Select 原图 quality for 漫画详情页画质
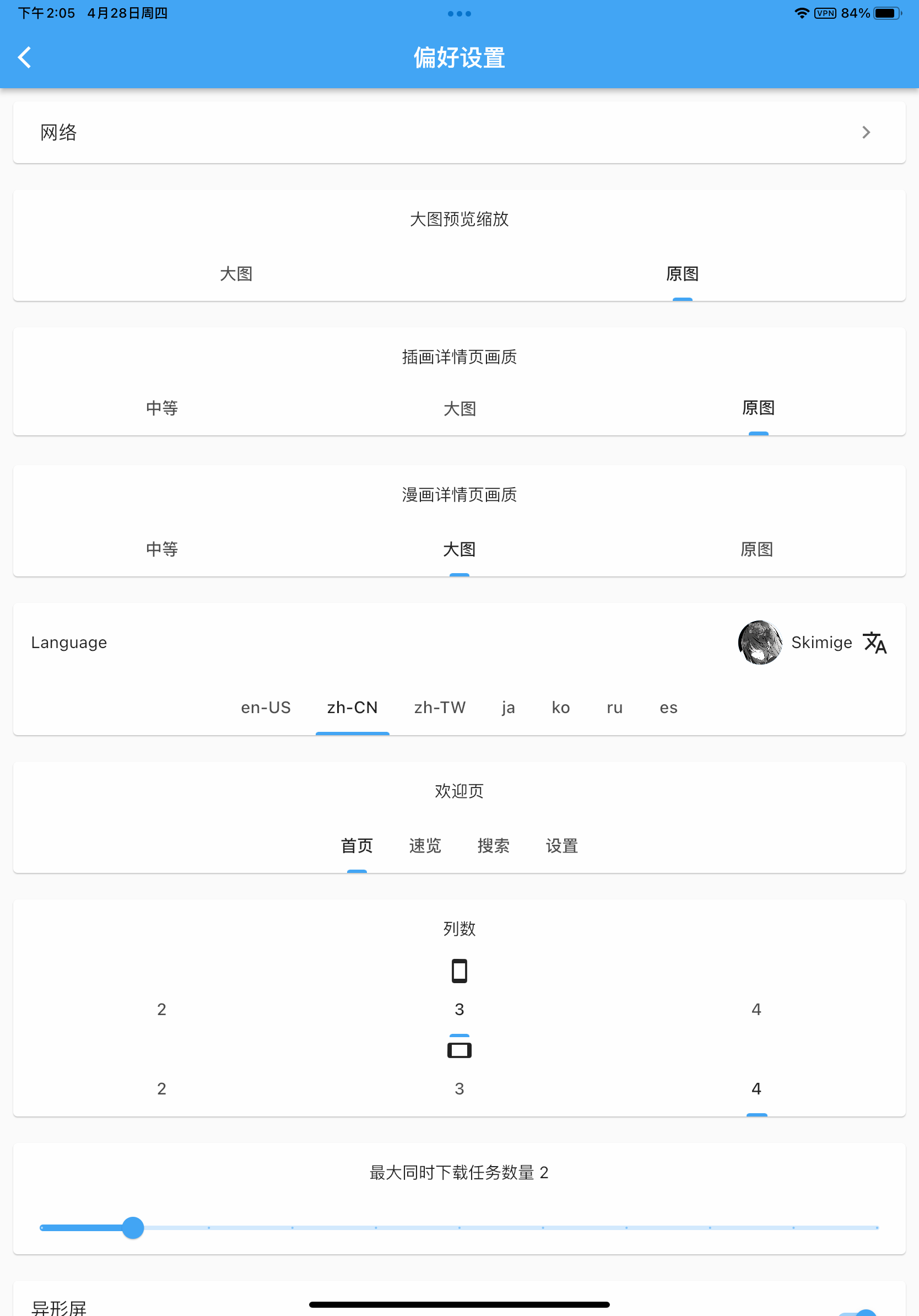Viewport: 919px width, 1316px height. [x=758, y=548]
